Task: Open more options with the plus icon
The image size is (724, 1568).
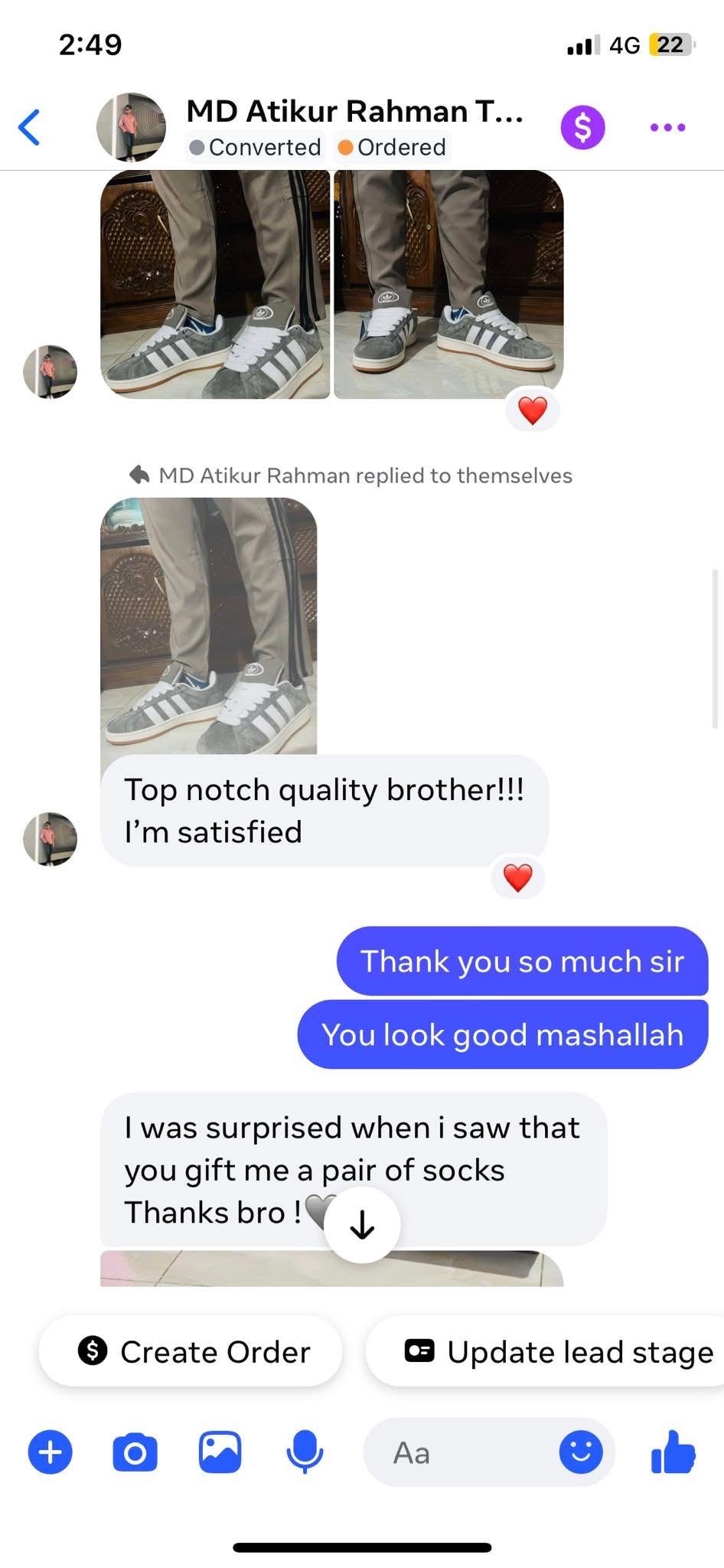Action: [x=51, y=1452]
